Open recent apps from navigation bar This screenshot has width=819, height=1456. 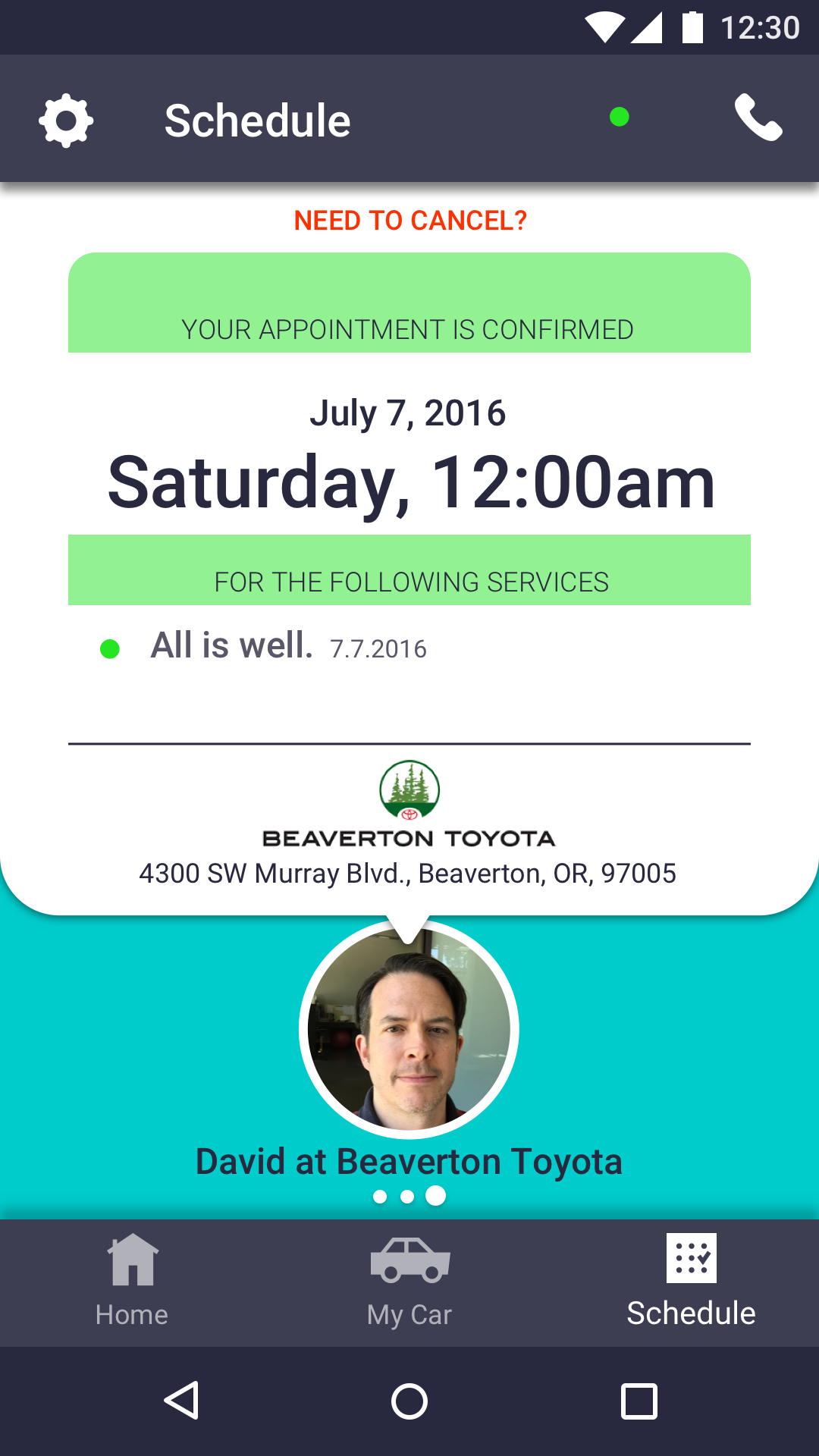[x=639, y=1401]
